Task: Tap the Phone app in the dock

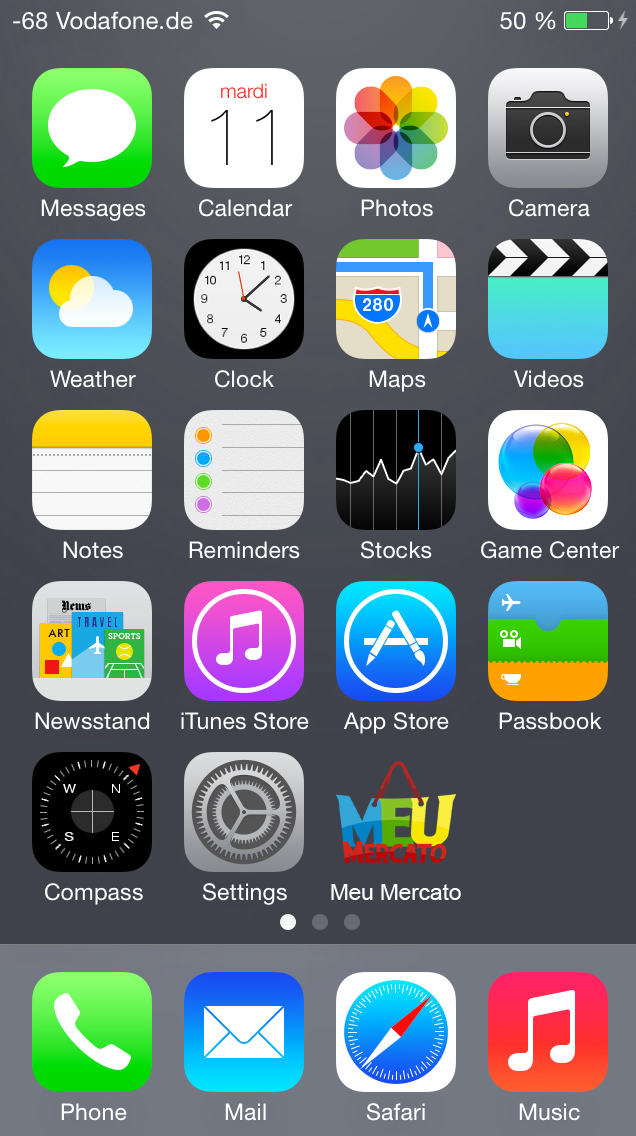Action: [x=92, y=1032]
